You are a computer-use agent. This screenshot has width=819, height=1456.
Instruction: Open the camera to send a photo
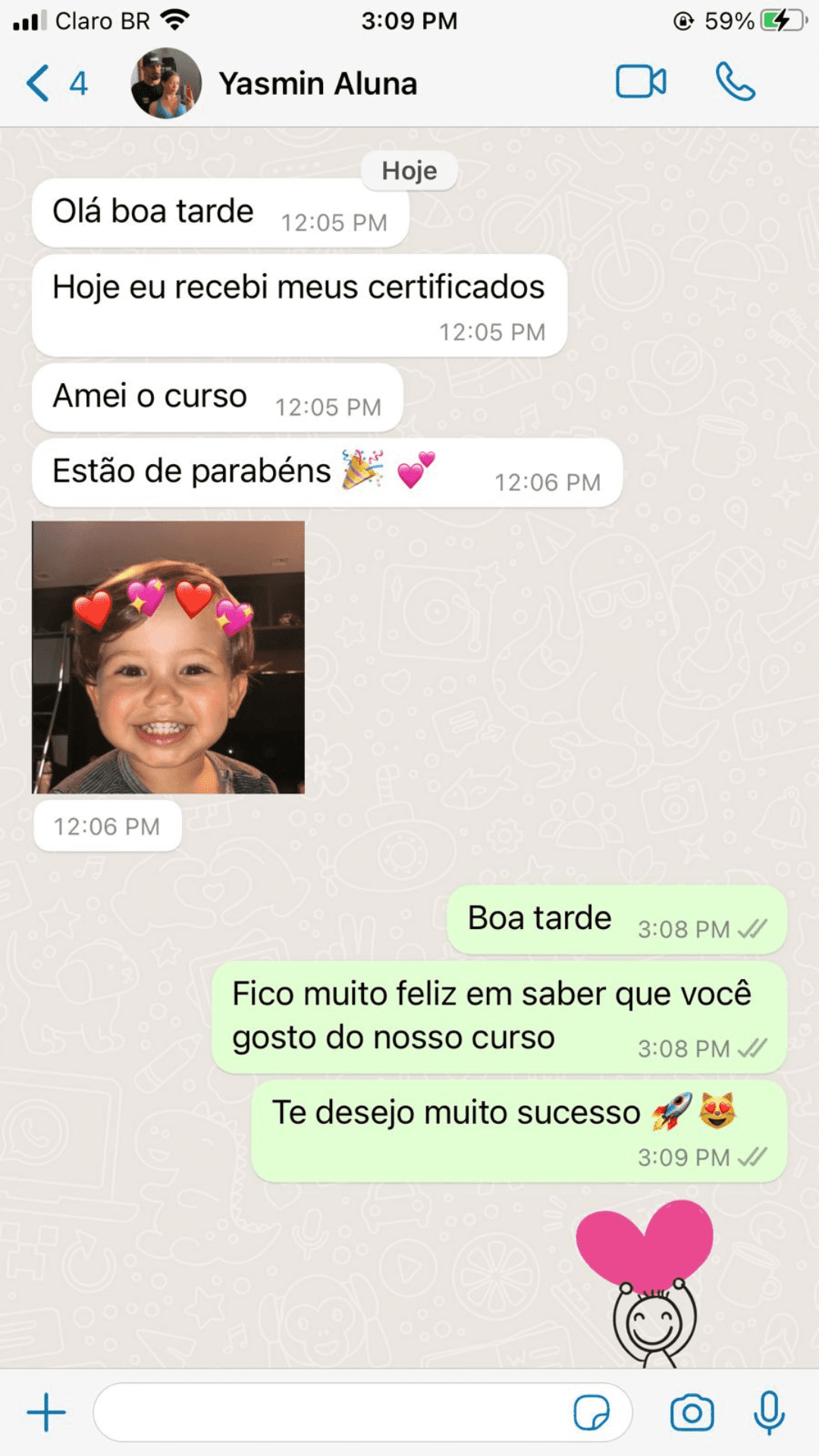coord(692,1413)
